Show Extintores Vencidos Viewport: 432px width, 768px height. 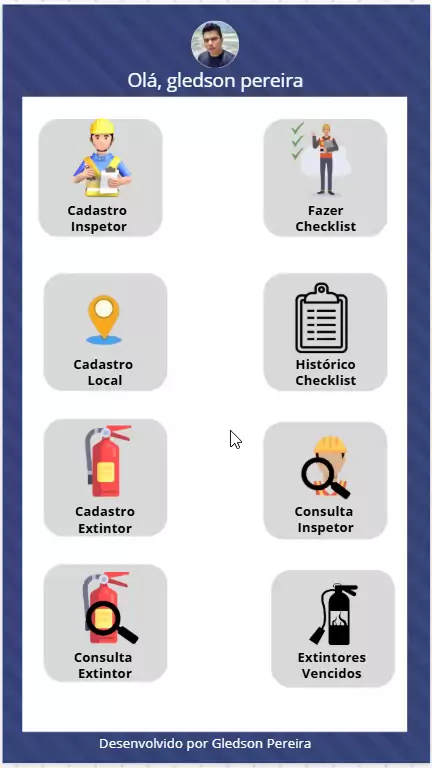[x=333, y=628]
